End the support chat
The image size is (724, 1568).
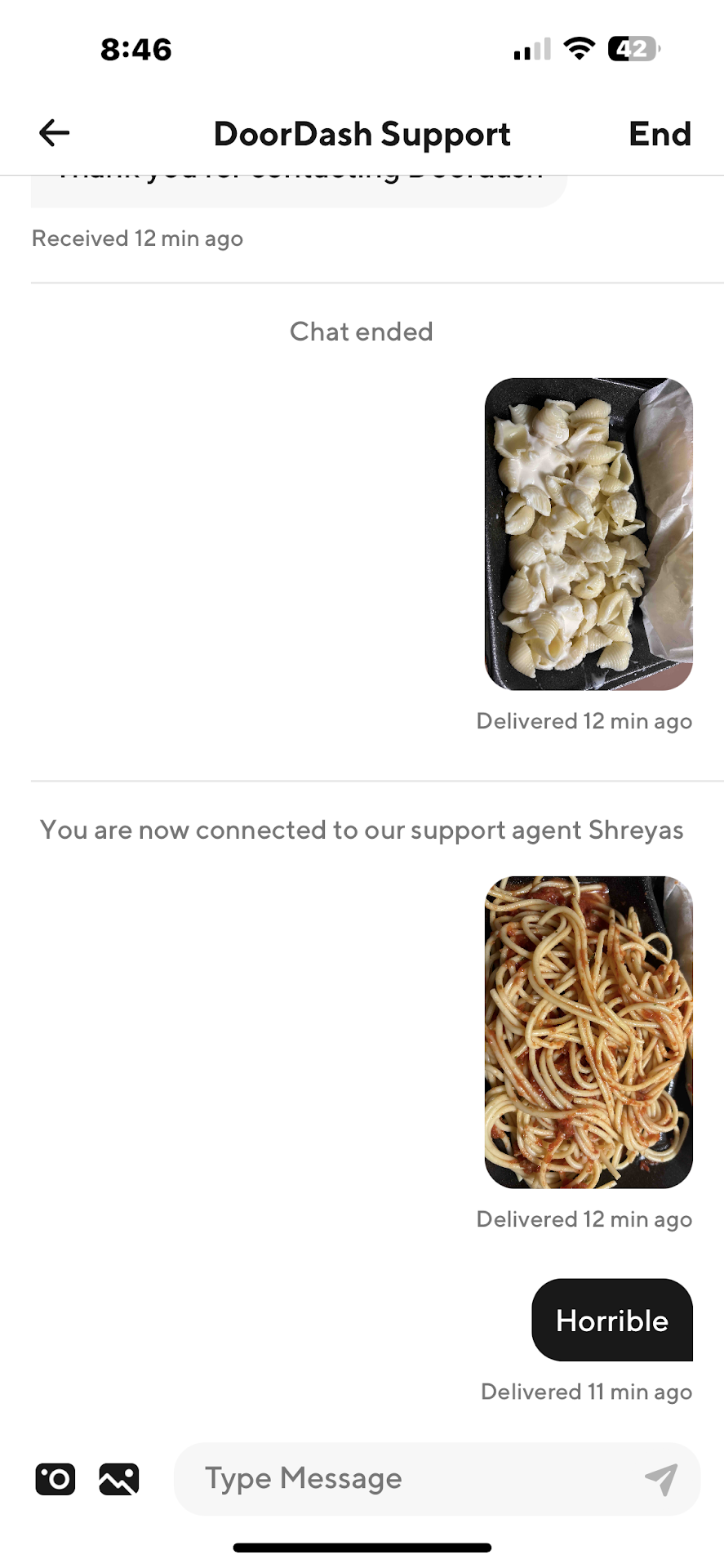tap(660, 134)
